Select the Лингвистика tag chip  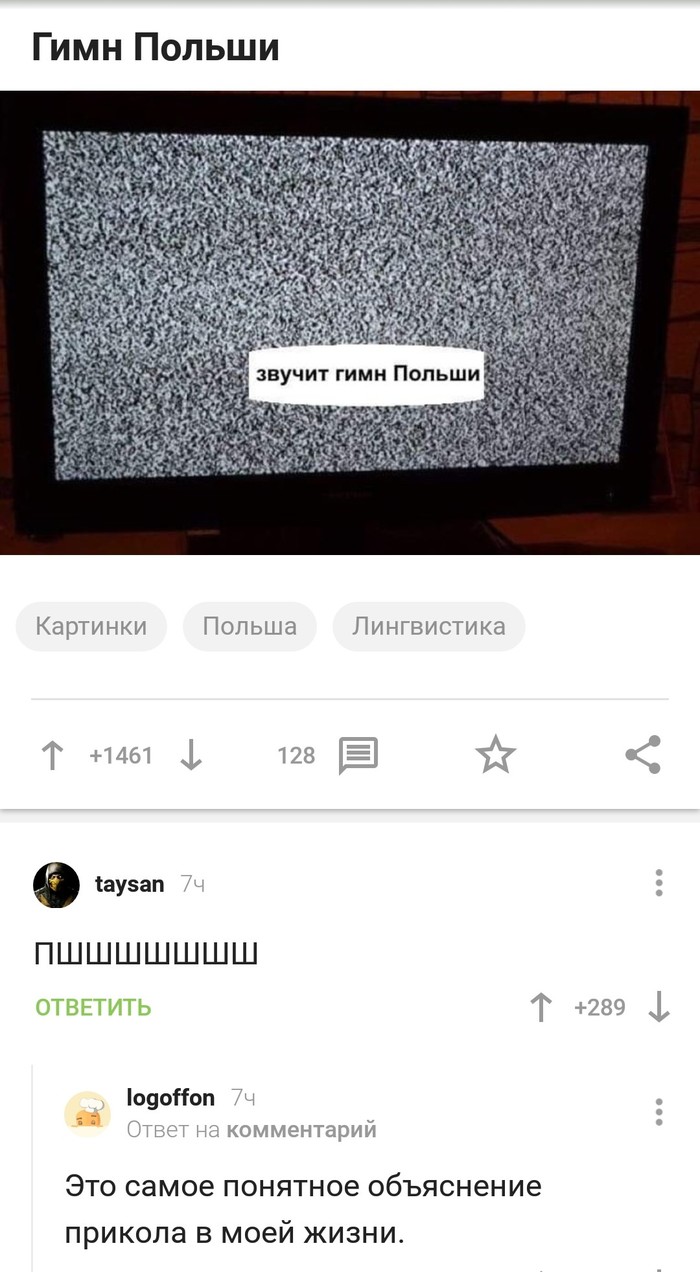(428, 627)
